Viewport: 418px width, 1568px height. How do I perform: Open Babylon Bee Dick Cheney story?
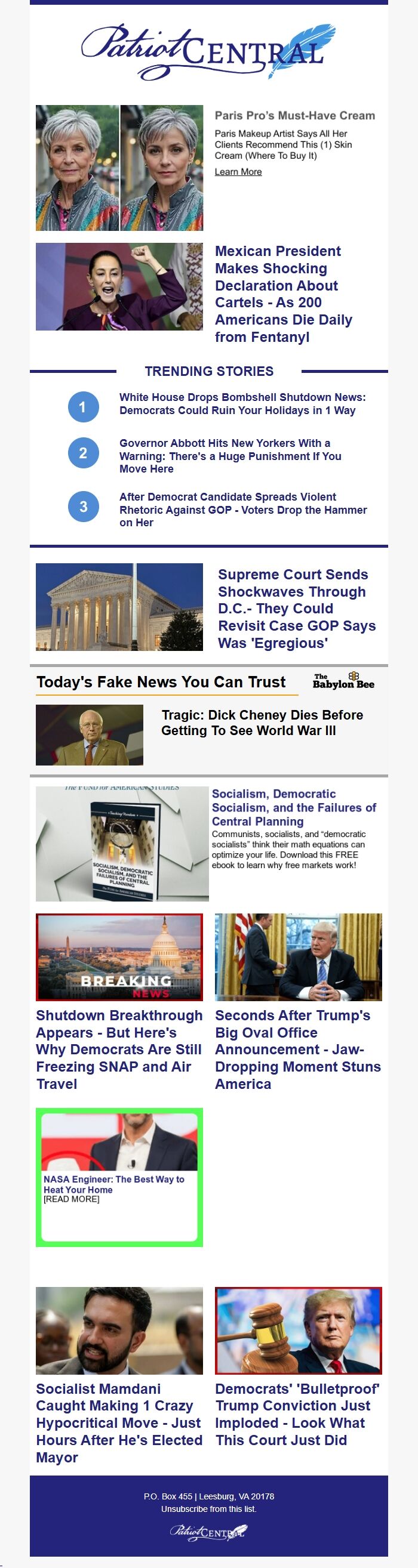click(262, 722)
